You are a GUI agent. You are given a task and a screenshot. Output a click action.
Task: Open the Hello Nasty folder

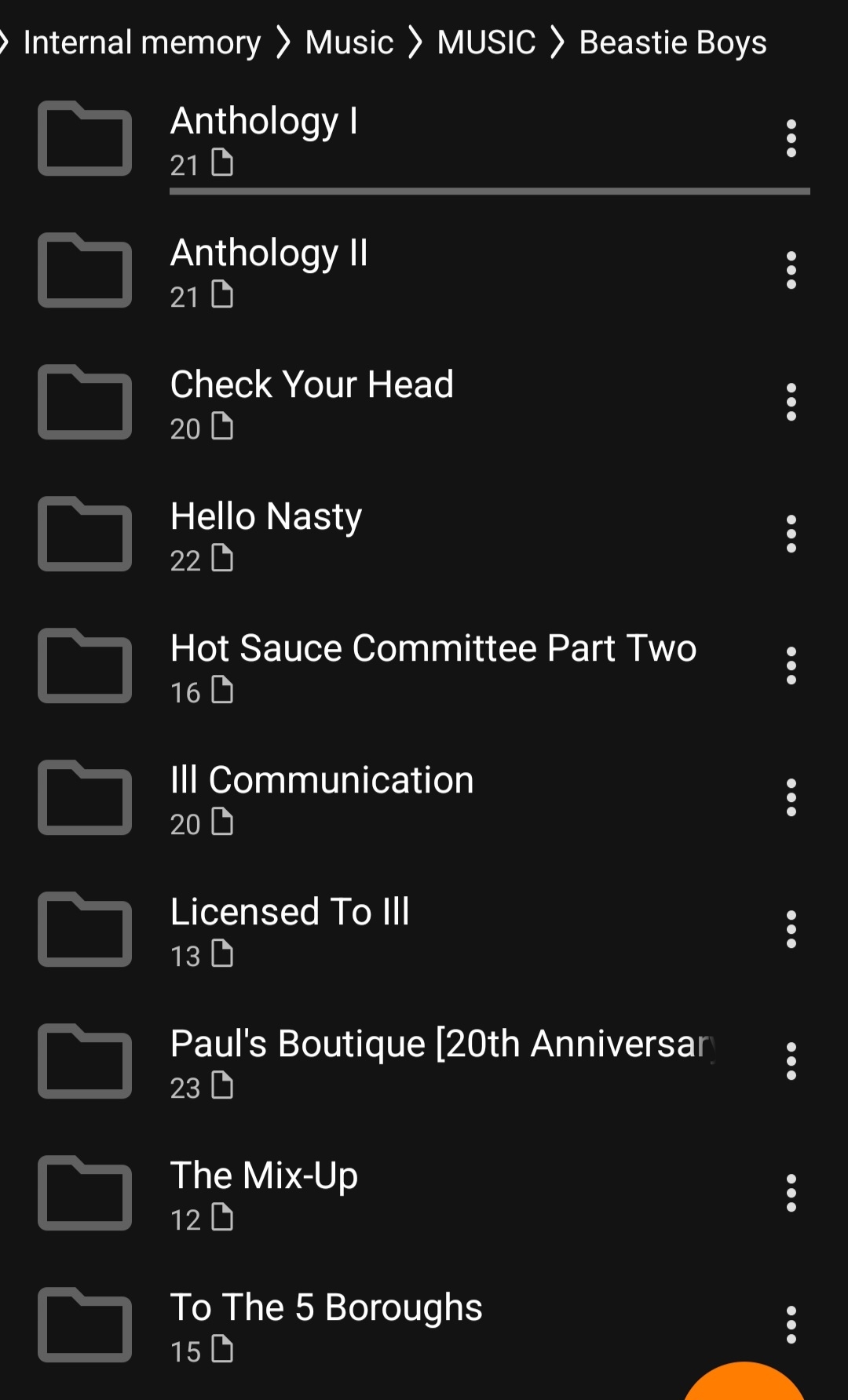click(x=266, y=518)
